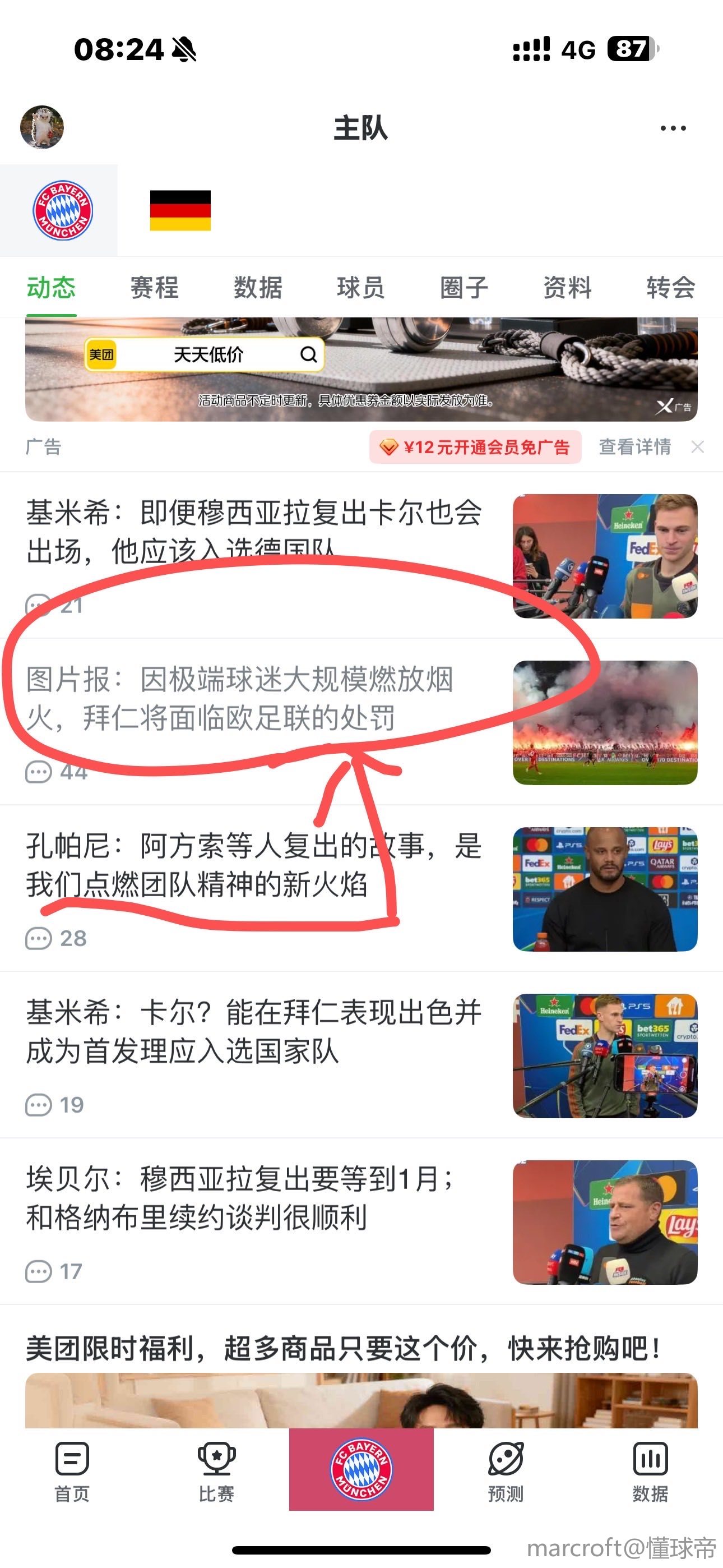Select the Germany national team flag
This screenshot has width=723, height=1568.
[x=180, y=211]
